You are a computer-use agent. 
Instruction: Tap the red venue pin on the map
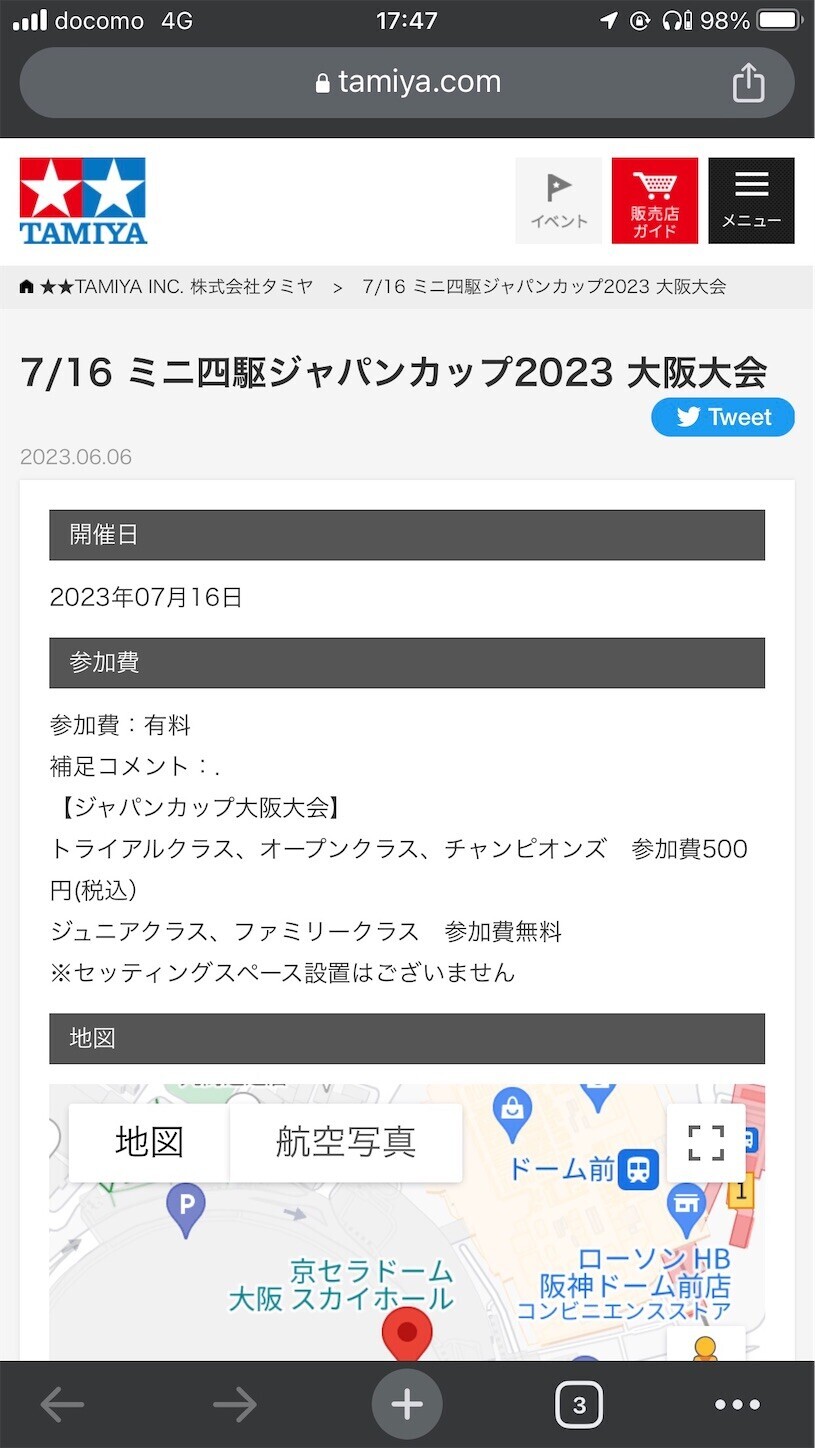(x=407, y=1333)
